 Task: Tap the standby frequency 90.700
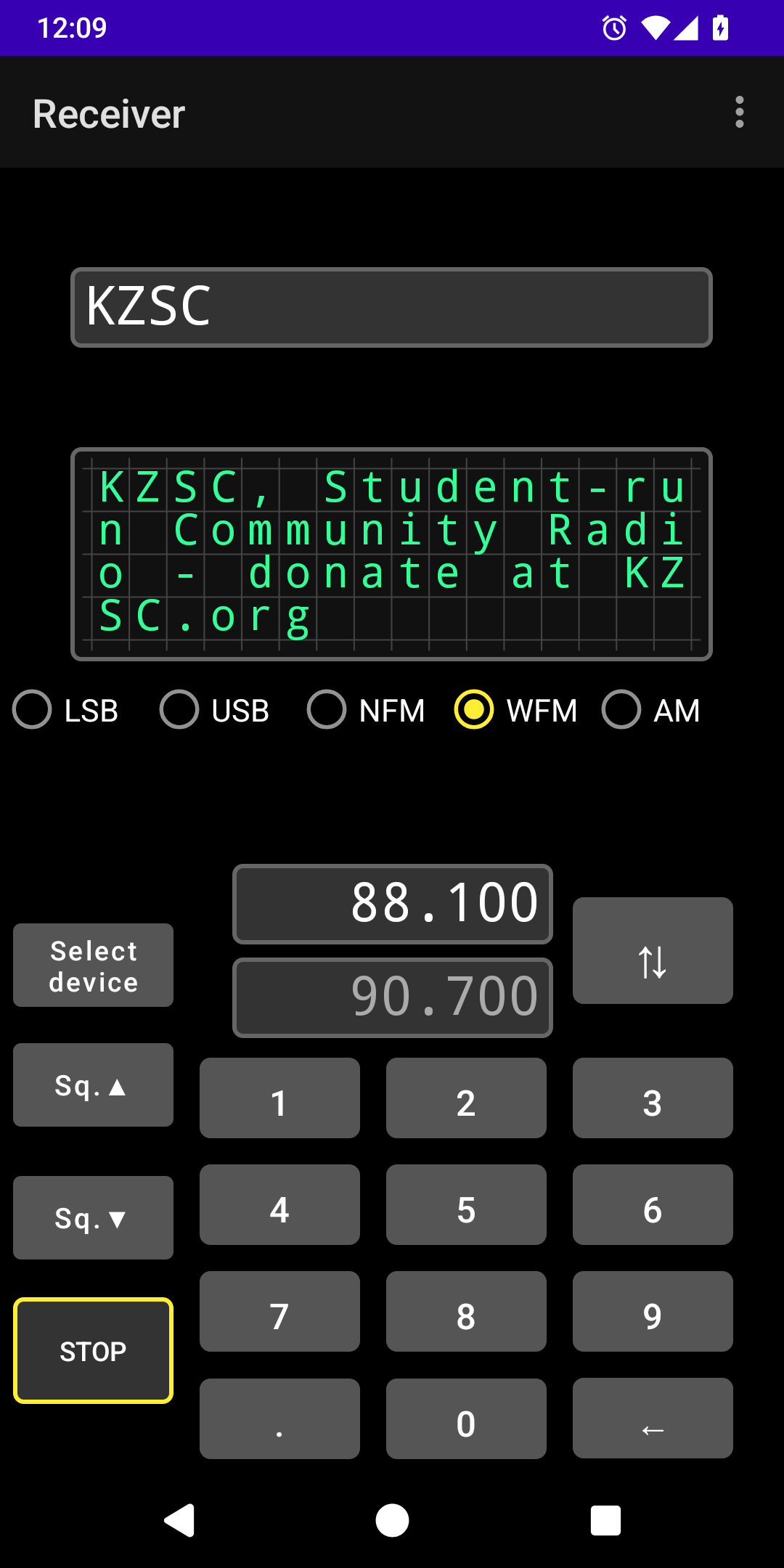click(393, 997)
